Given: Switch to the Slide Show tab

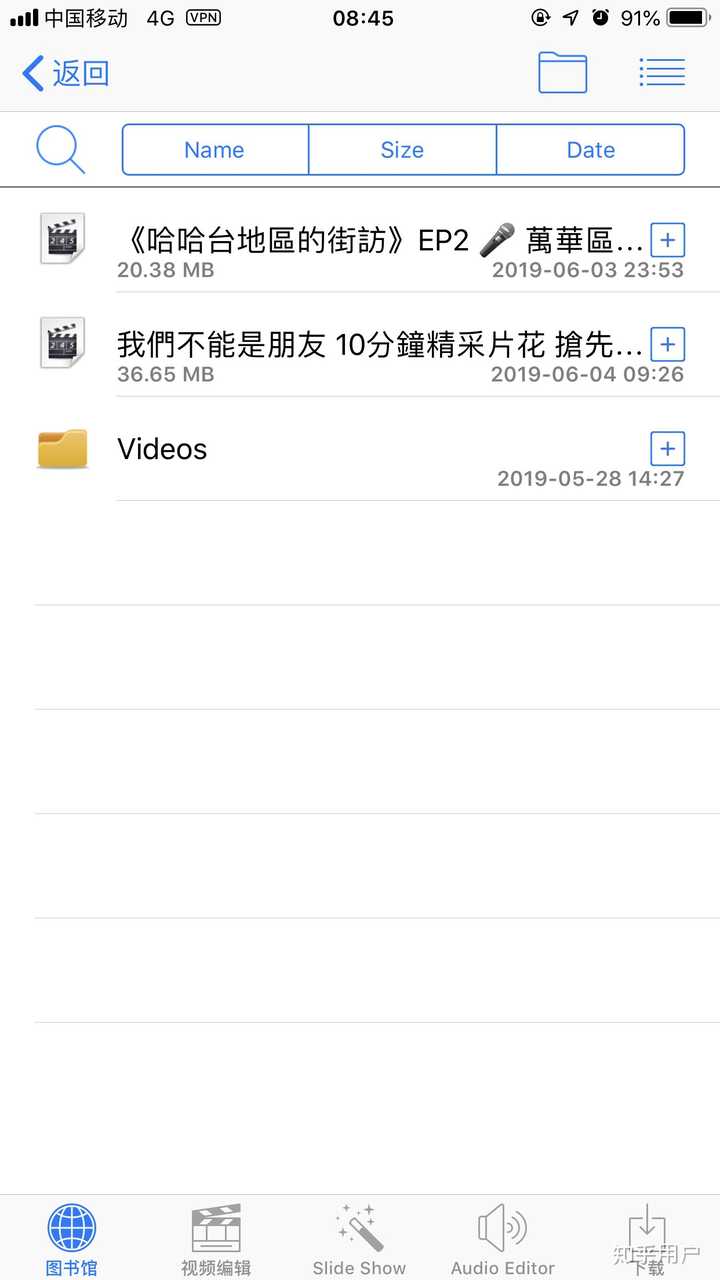Looking at the screenshot, I should tap(359, 1239).
